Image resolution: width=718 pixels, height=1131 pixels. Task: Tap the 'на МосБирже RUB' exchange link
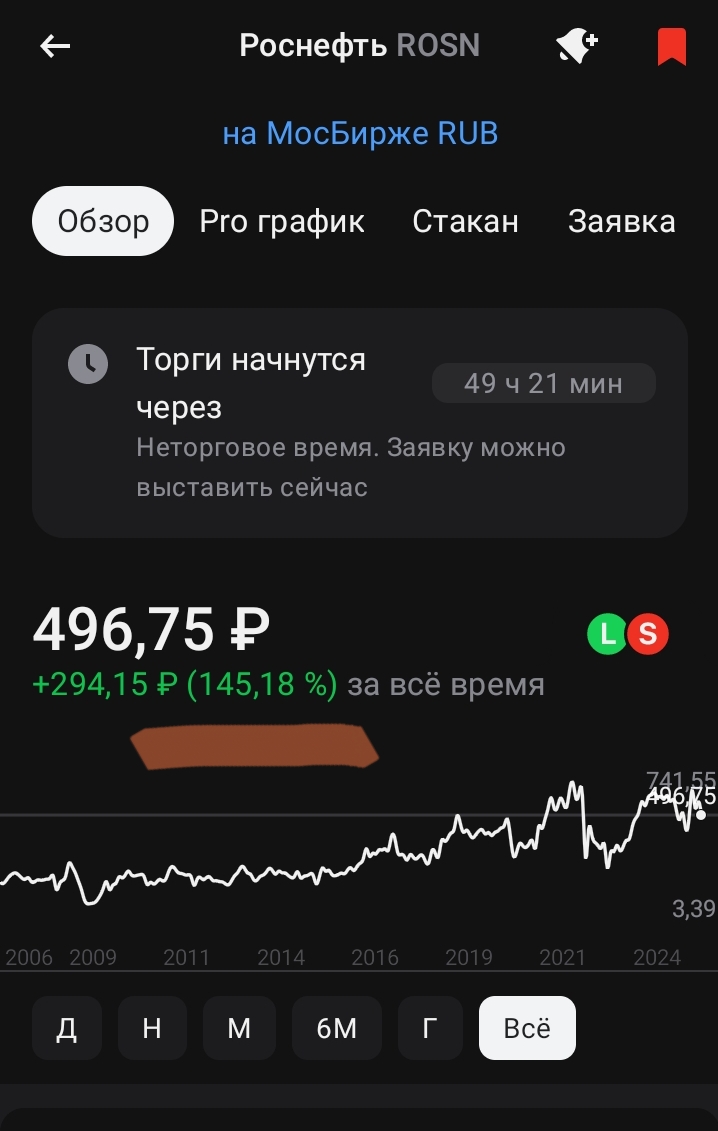(x=360, y=133)
